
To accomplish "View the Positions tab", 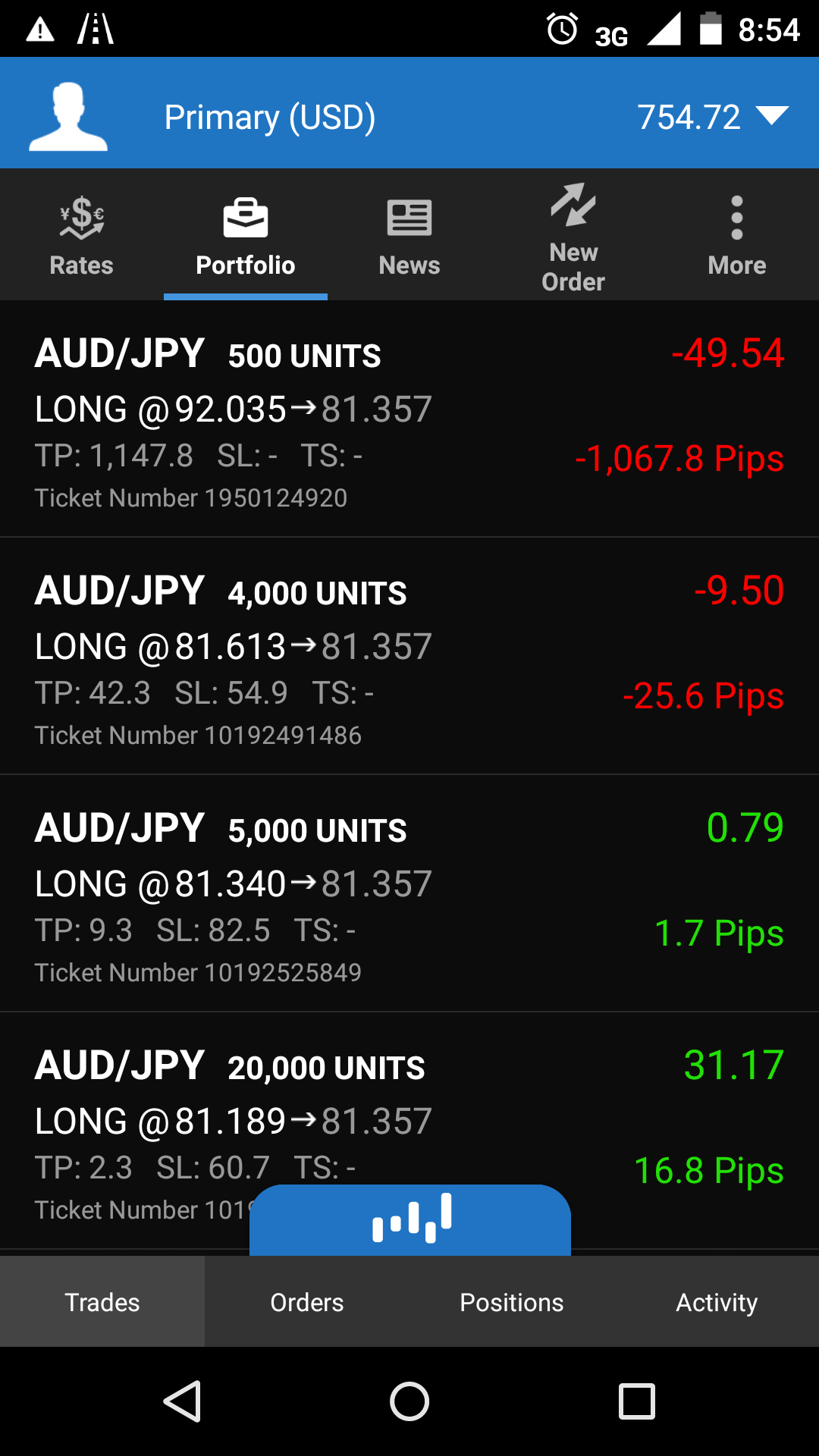I will [x=512, y=1302].
